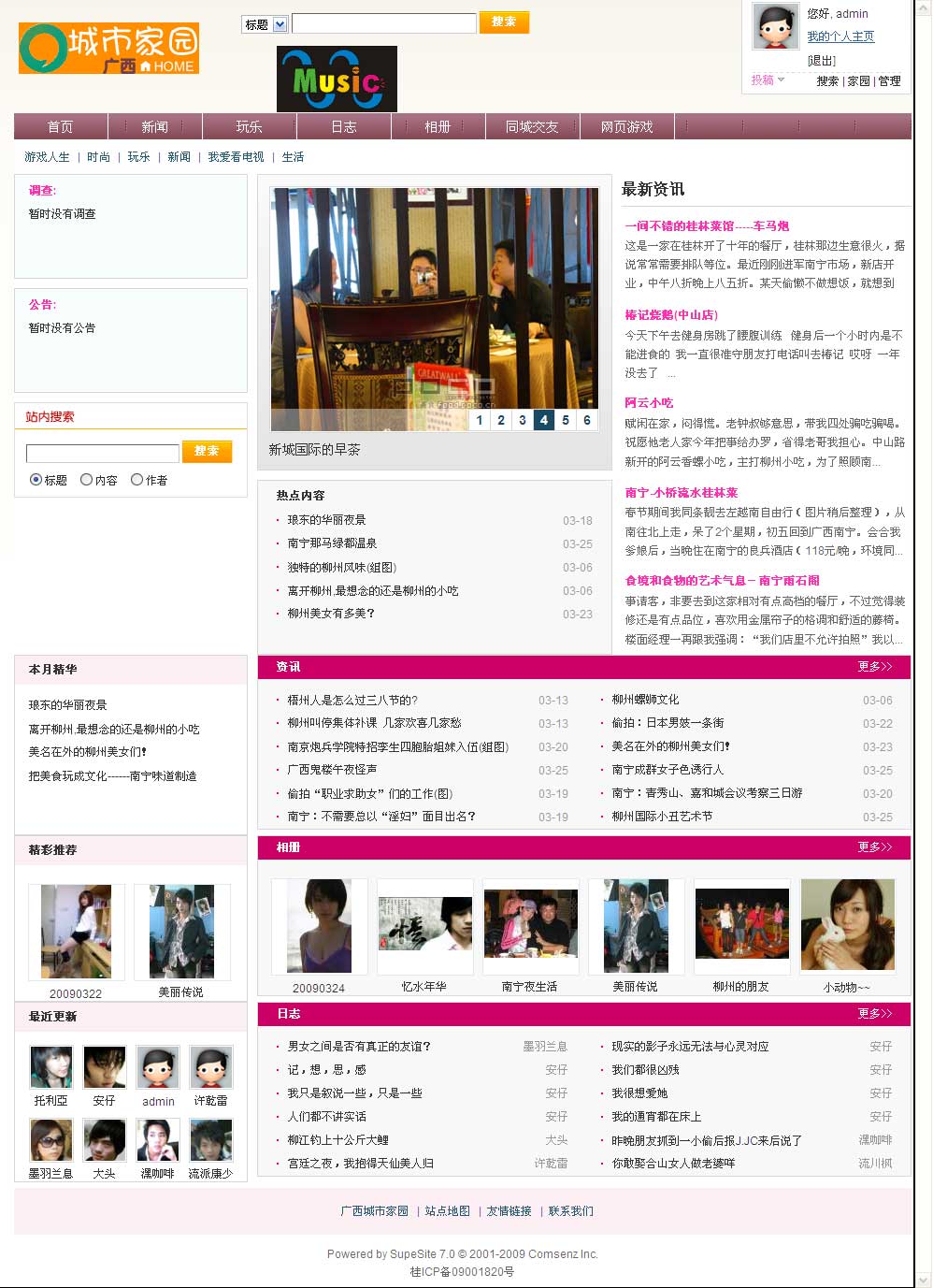Read the article 椿记烧鹅(中山店)

point(671,315)
